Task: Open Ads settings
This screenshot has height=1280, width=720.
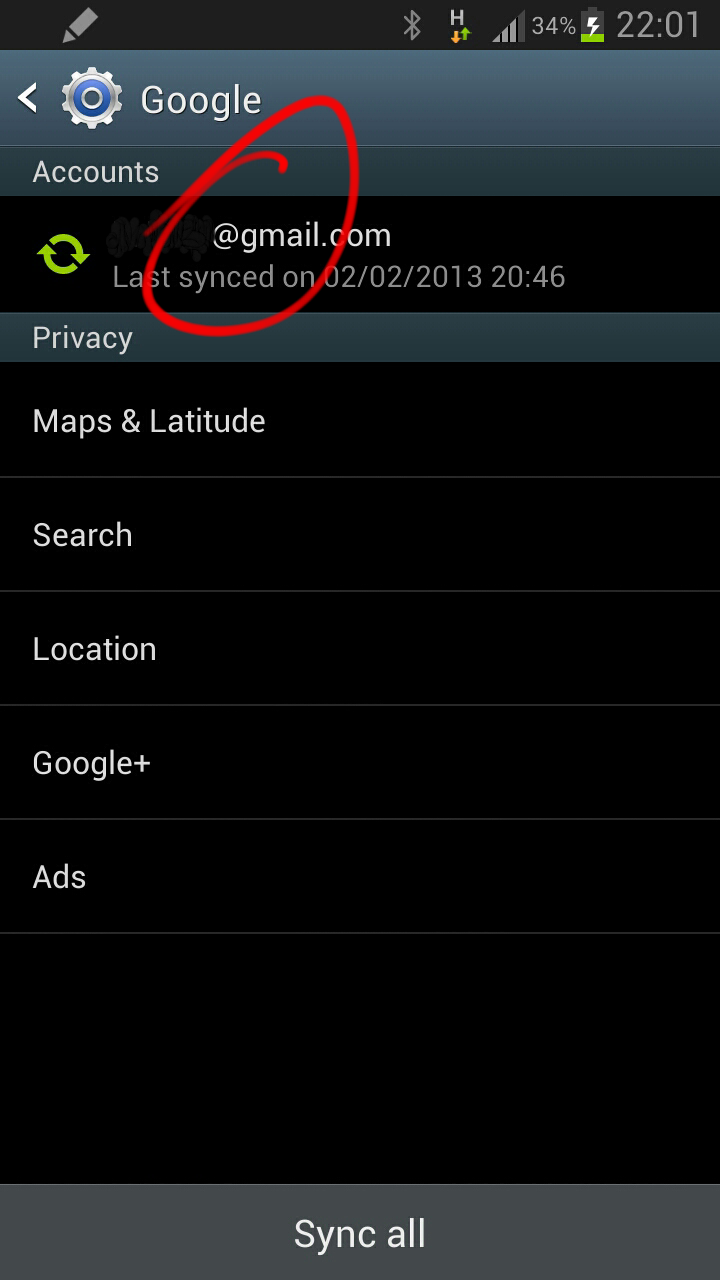Action: pos(360,877)
